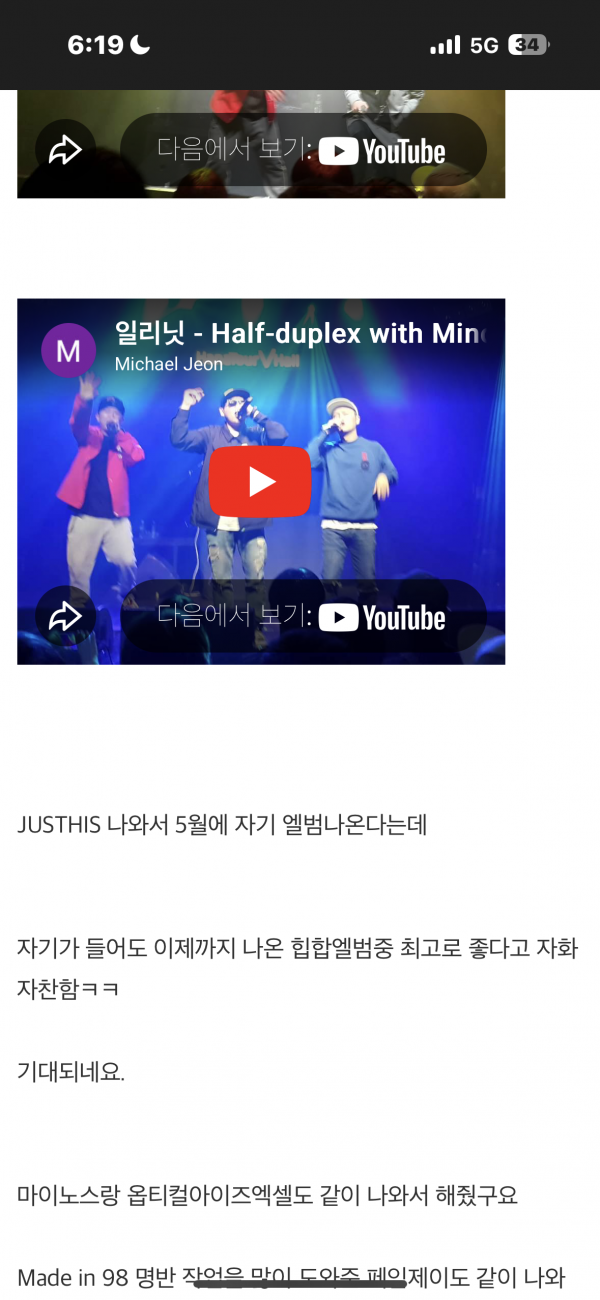This screenshot has height=1300, width=600.
Task: Open the Half-duplex video on YouTube
Action: [303, 616]
